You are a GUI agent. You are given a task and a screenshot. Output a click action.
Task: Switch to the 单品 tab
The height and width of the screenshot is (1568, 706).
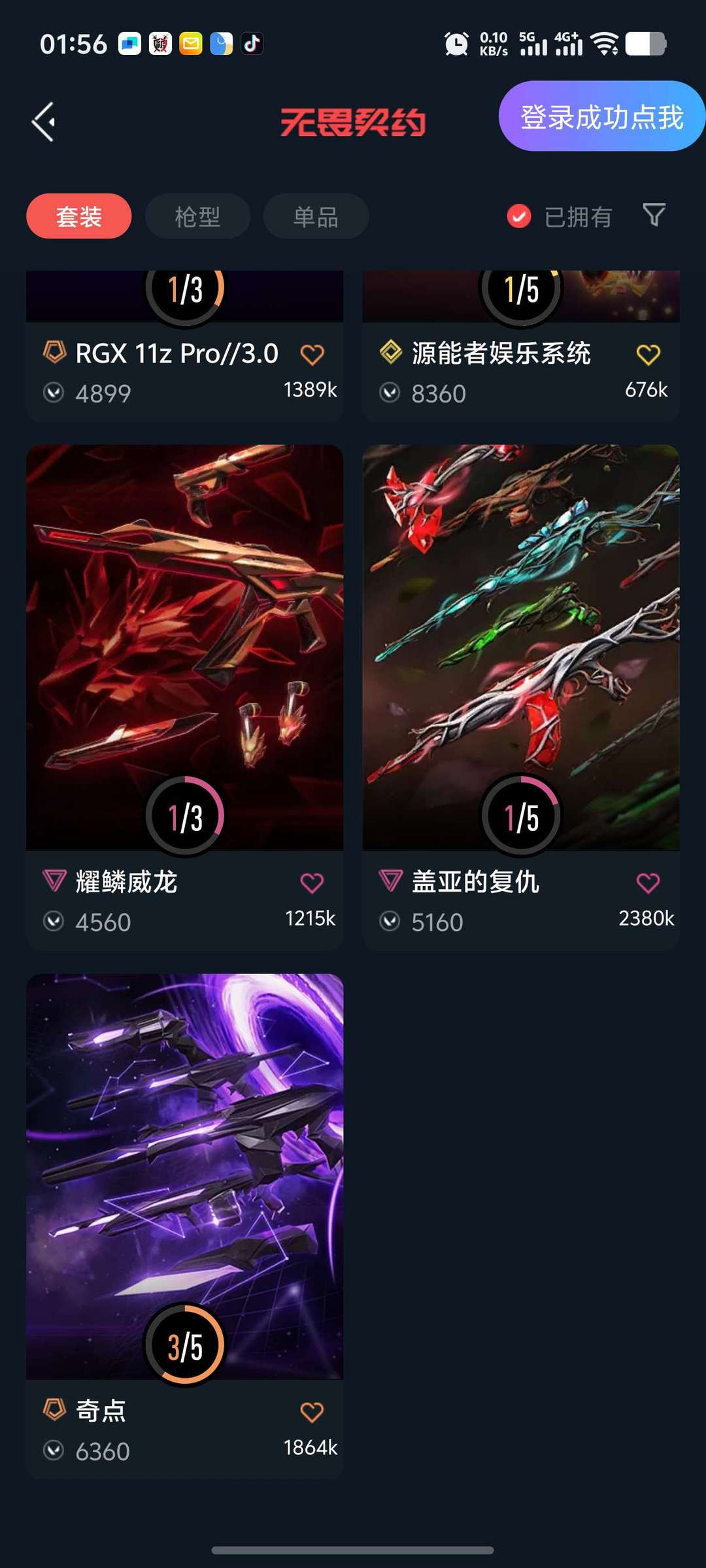[316, 216]
